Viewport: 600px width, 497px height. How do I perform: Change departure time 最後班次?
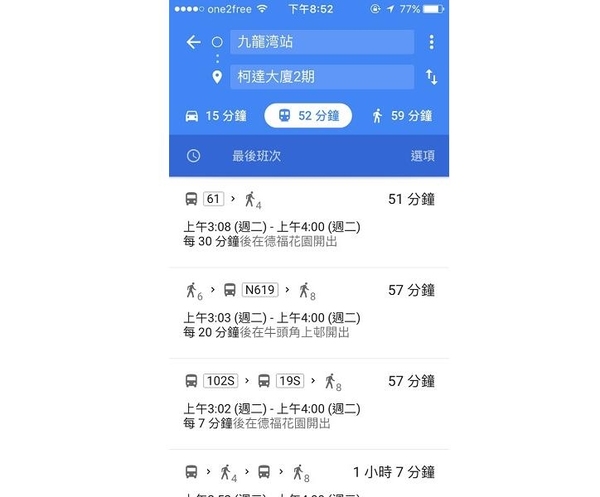coord(256,156)
